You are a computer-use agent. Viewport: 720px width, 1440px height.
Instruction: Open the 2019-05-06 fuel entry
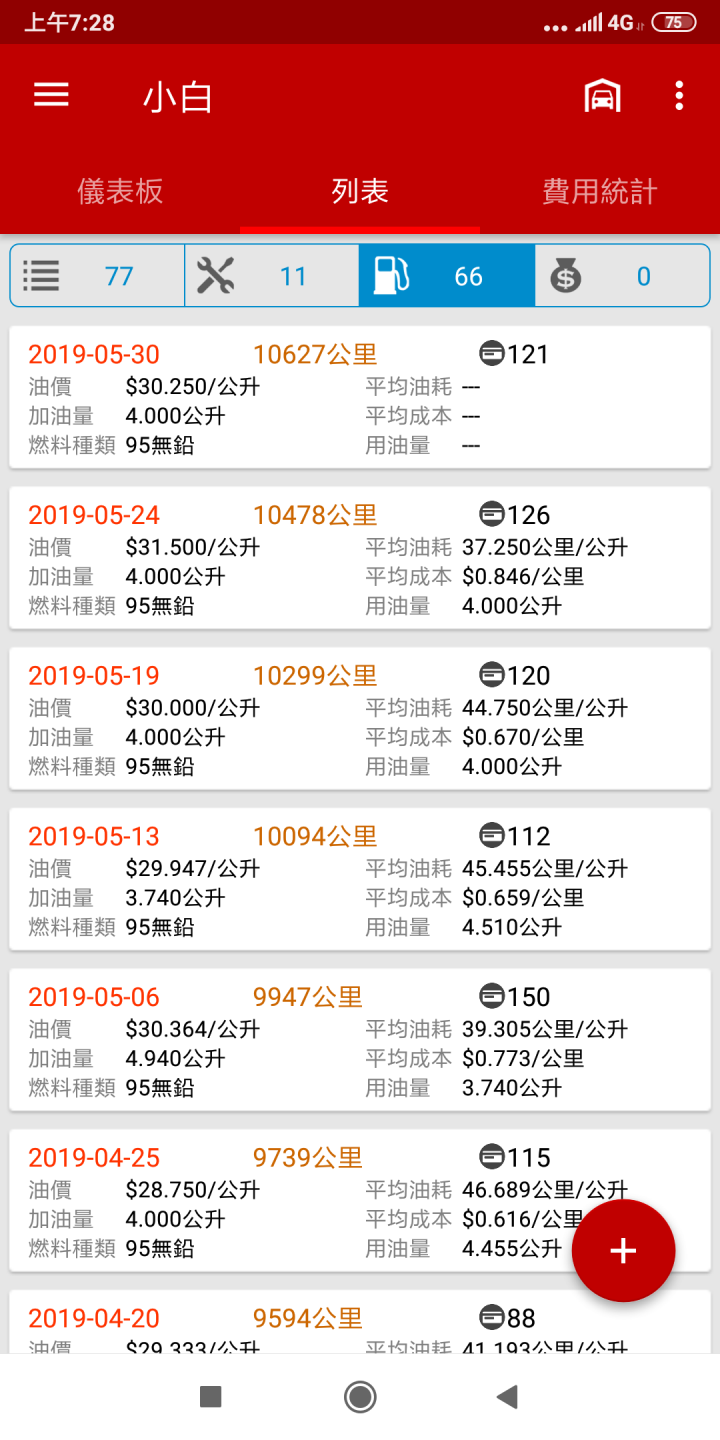(x=360, y=1040)
